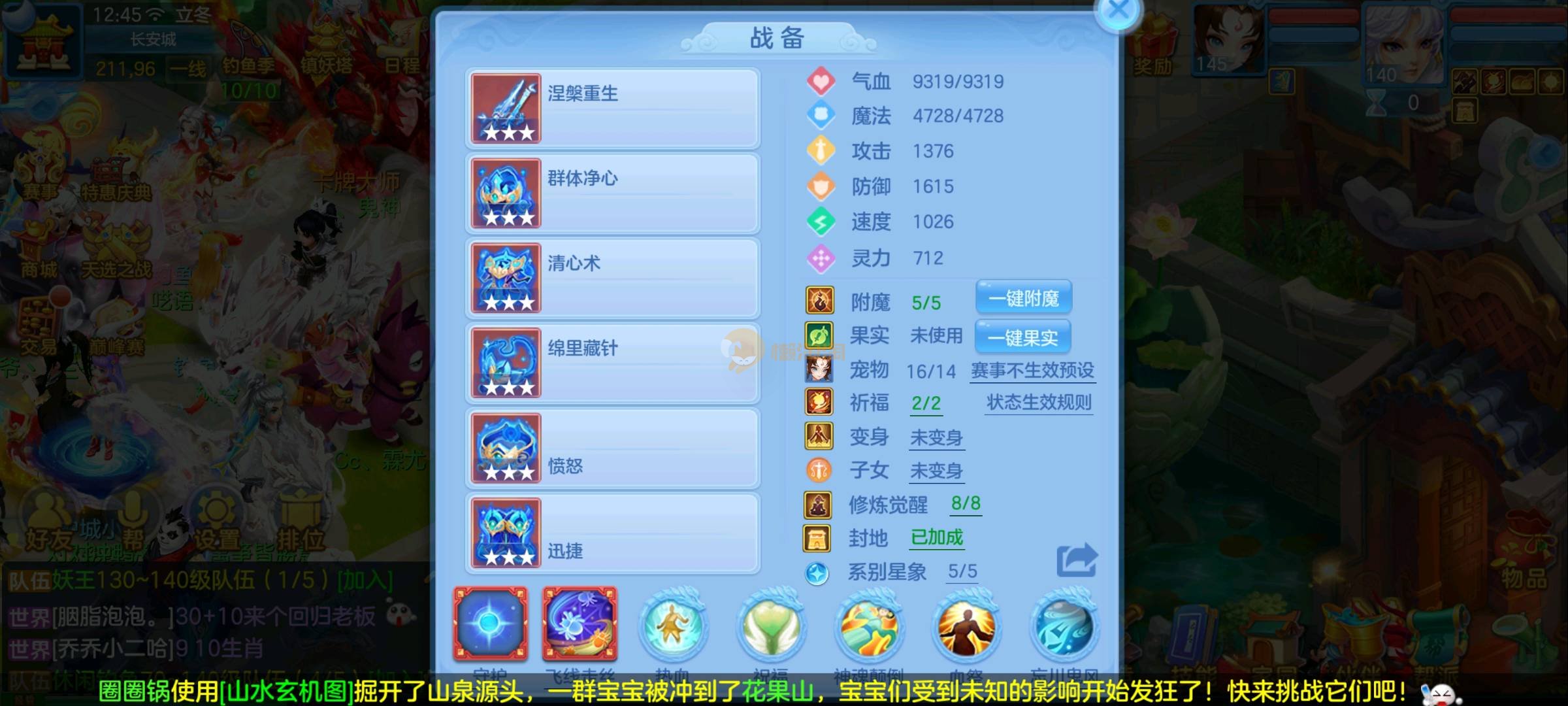Viewport: 1568px width, 706px height.
Task: Open 修炼觉醒 8/8 details
Action: click(966, 503)
